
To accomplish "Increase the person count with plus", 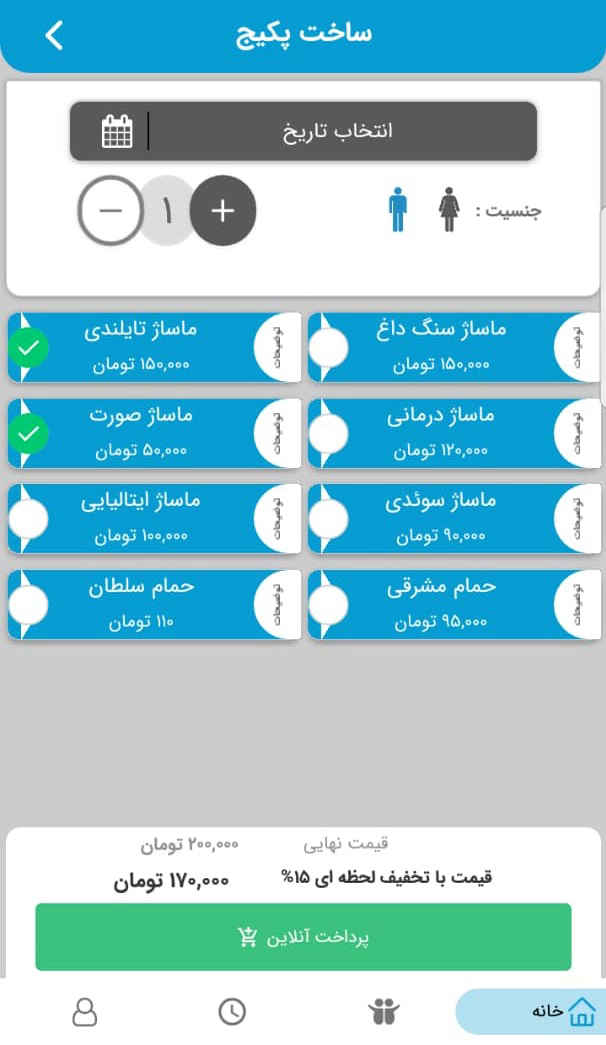I will 222,210.
